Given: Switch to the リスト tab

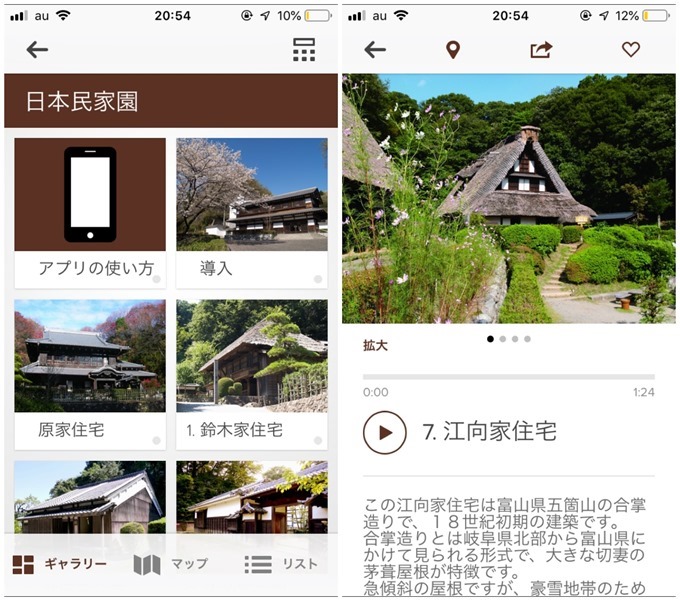Looking at the screenshot, I should [281, 564].
